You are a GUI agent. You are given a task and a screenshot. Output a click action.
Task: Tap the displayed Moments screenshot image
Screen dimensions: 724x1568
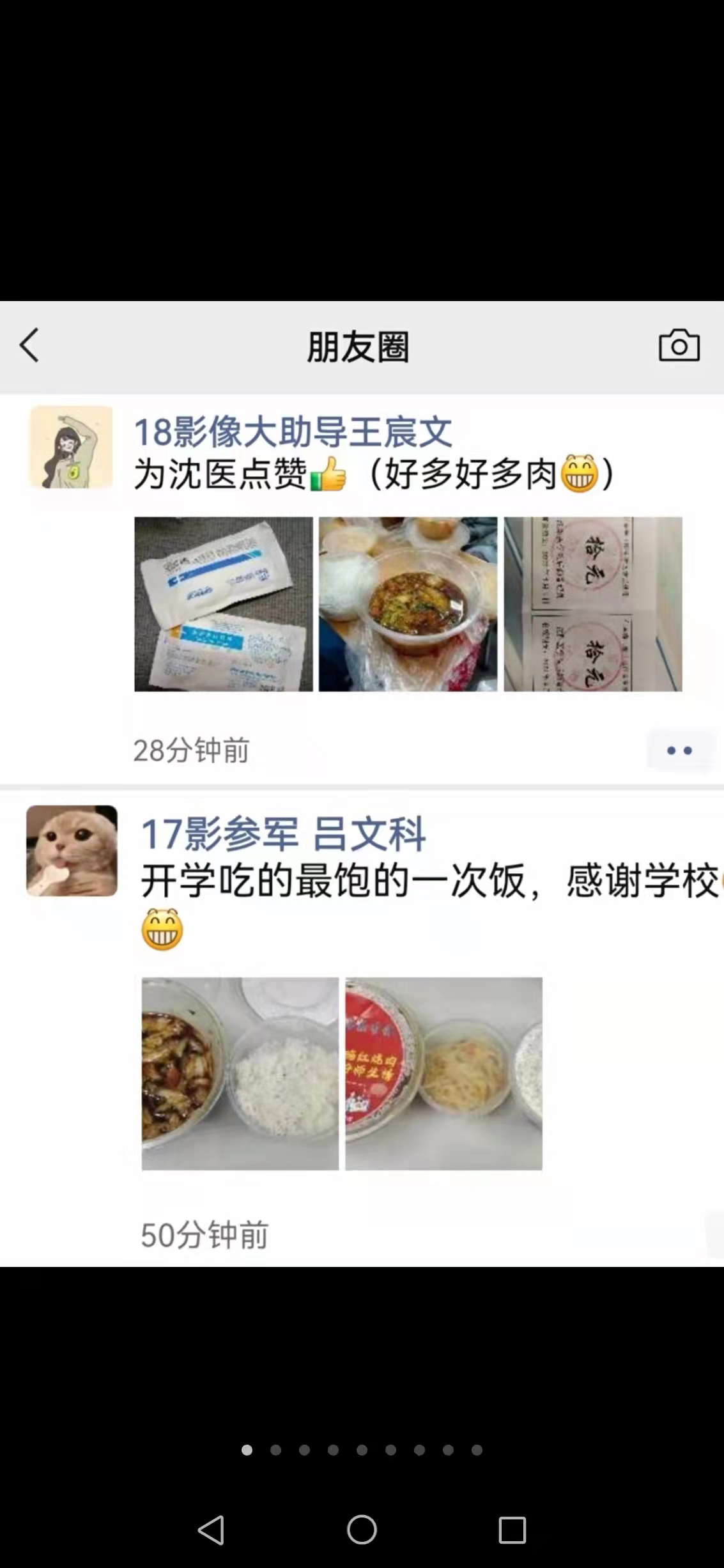point(362,783)
